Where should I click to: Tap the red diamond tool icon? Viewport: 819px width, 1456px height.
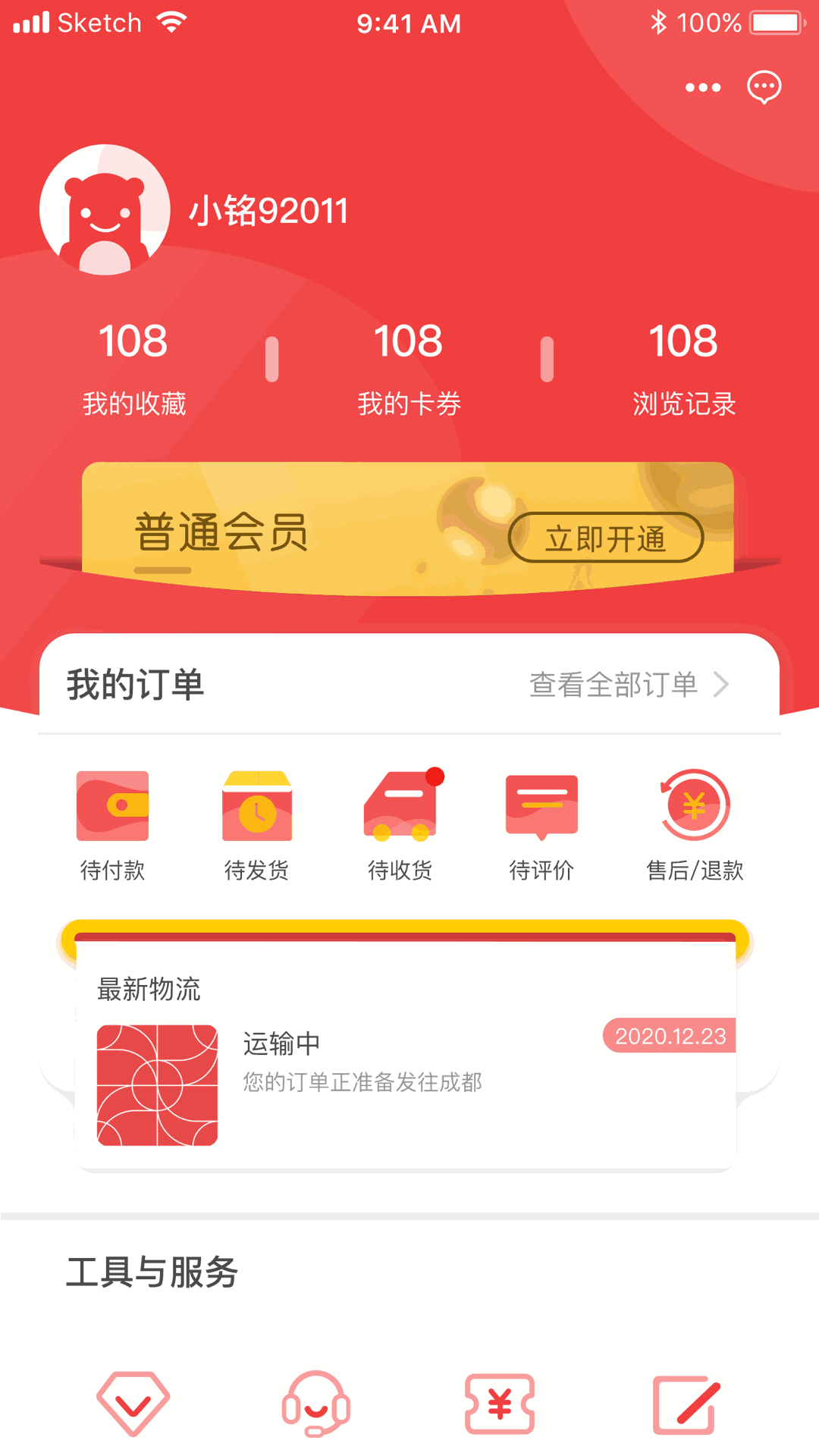coord(133,1403)
